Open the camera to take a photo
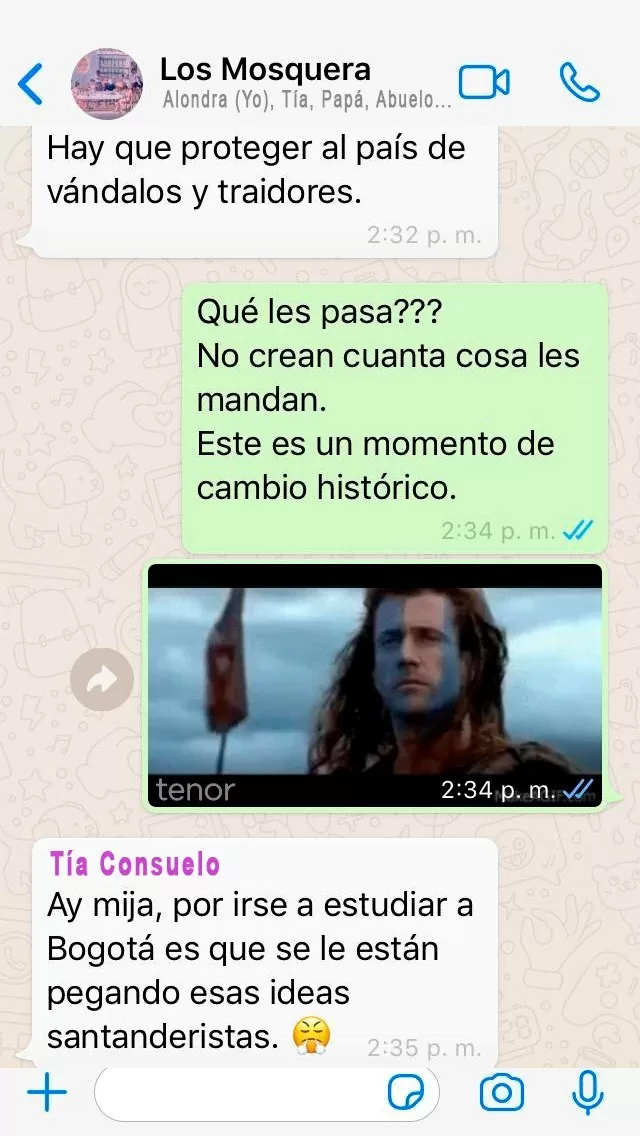The height and width of the screenshot is (1136, 640). click(x=501, y=1093)
